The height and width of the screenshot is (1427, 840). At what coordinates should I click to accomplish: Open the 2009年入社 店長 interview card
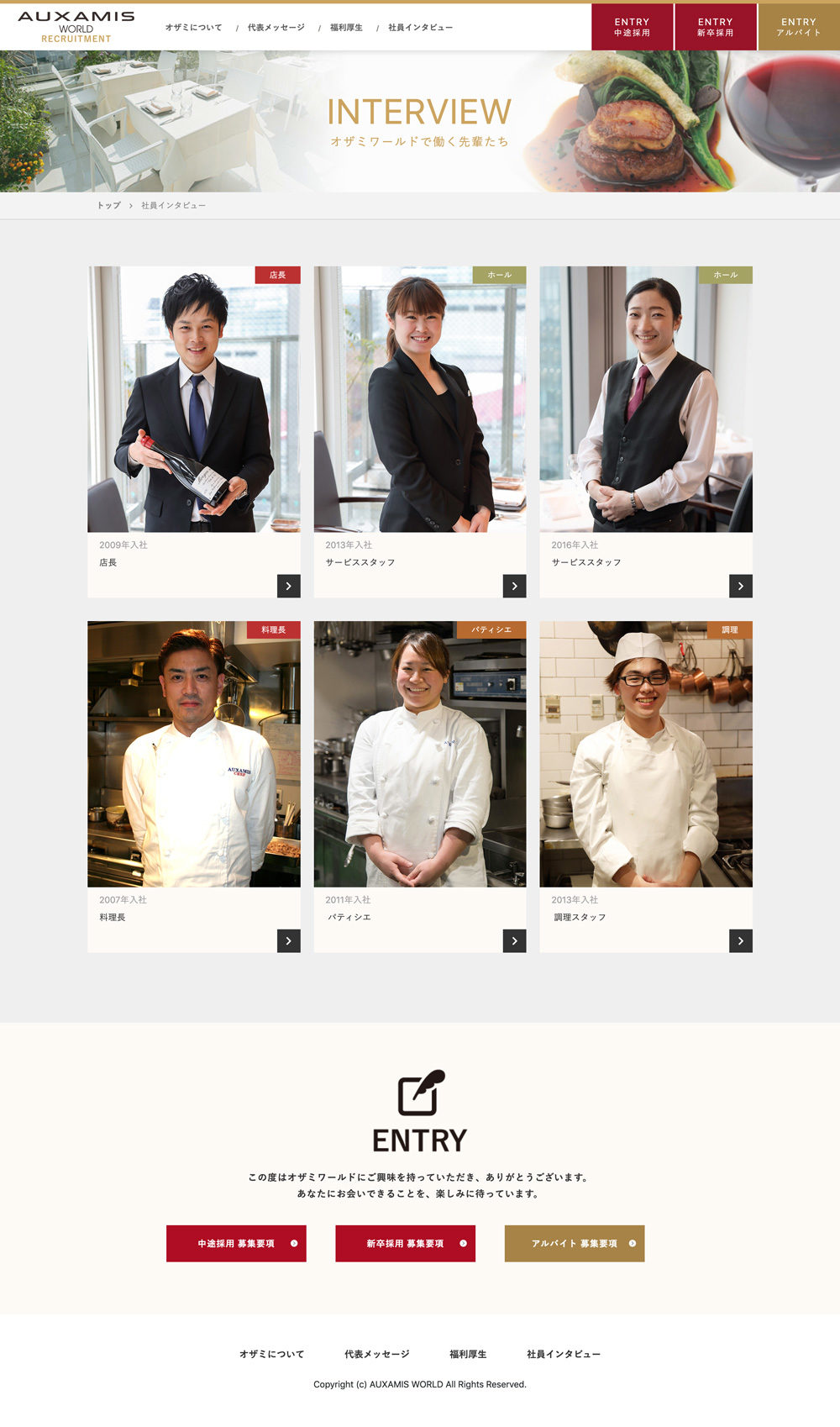tap(194, 431)
